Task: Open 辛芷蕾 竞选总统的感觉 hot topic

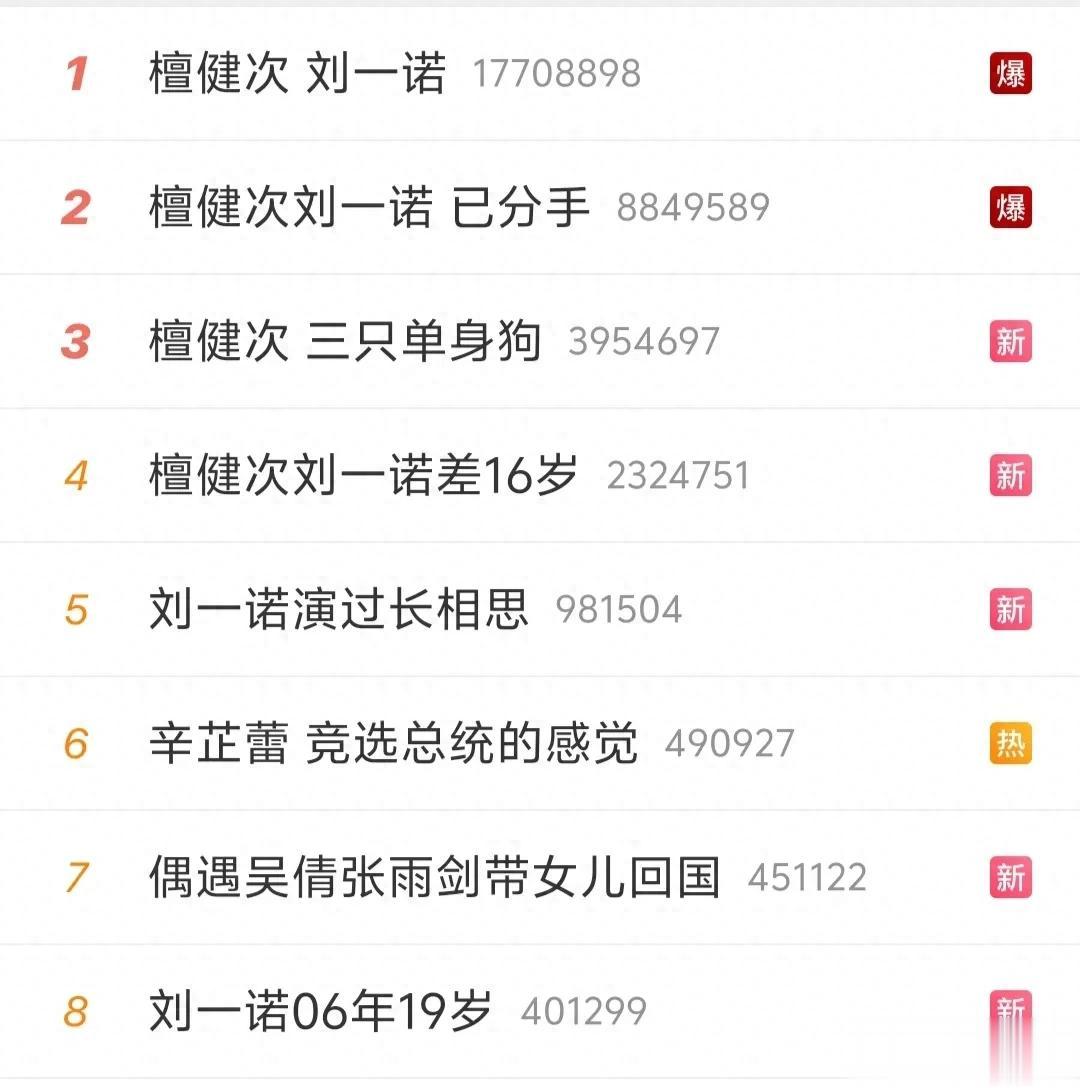Action: pyautogui.click(x=393, y=744)
